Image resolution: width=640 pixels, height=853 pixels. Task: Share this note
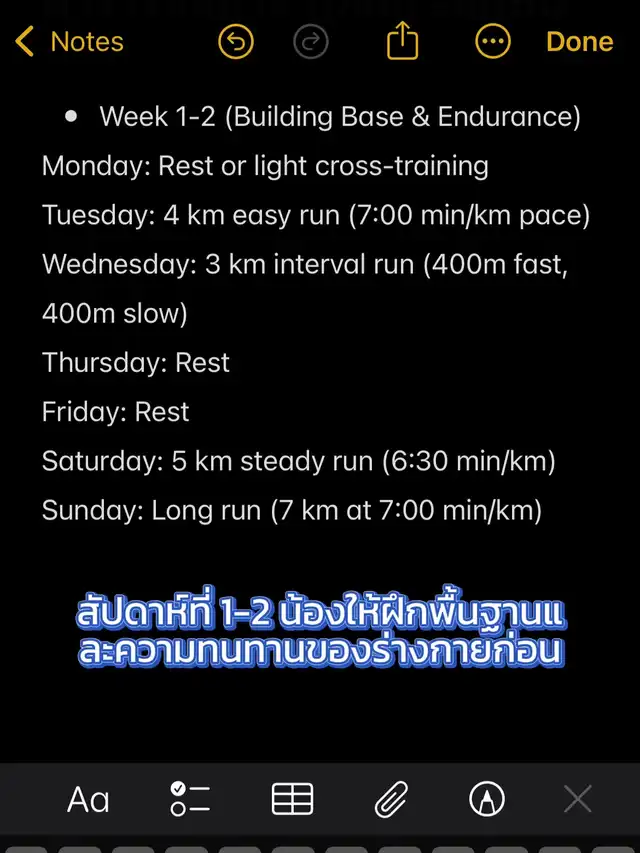click(x=402, y=42)
